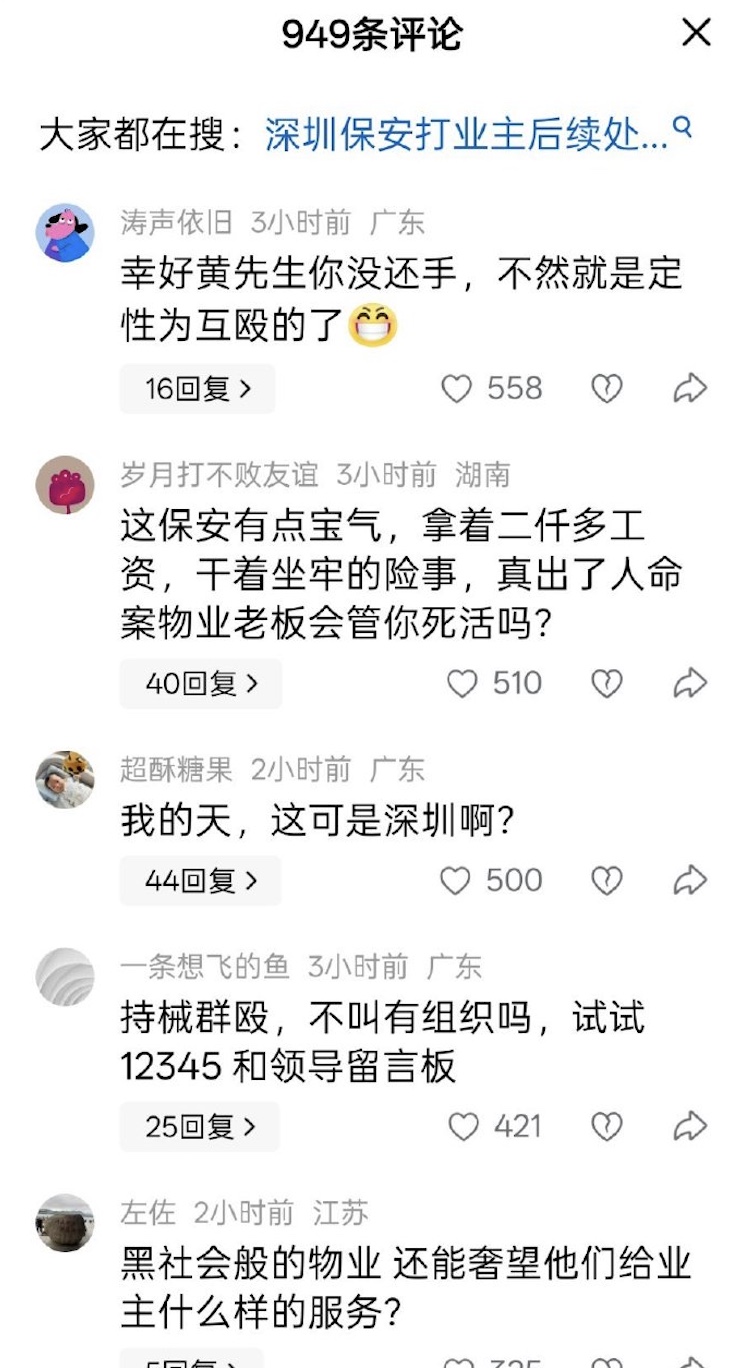Expand 25回复 under 一条想飞的鱼's comment
The height and width of the screenshot is (1368, 730).
[x=199, y=1127]
